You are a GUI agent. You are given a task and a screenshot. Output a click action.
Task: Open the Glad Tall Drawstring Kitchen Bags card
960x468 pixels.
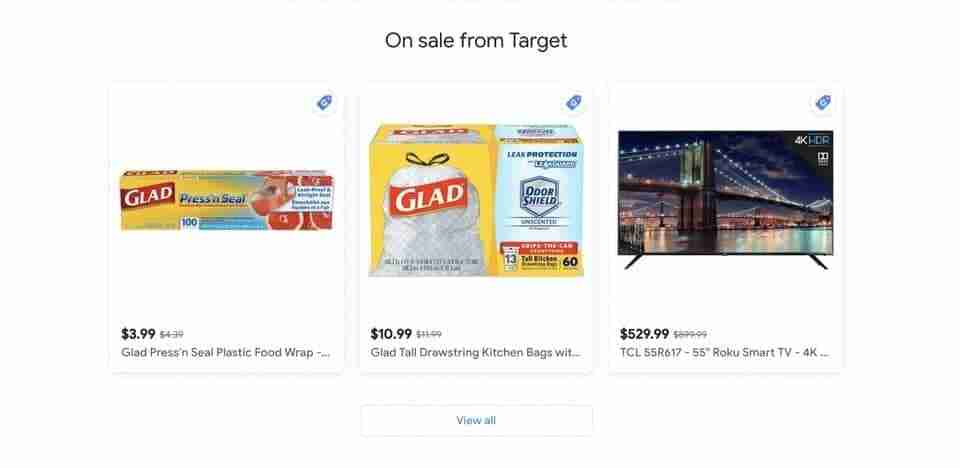[476, 228]
